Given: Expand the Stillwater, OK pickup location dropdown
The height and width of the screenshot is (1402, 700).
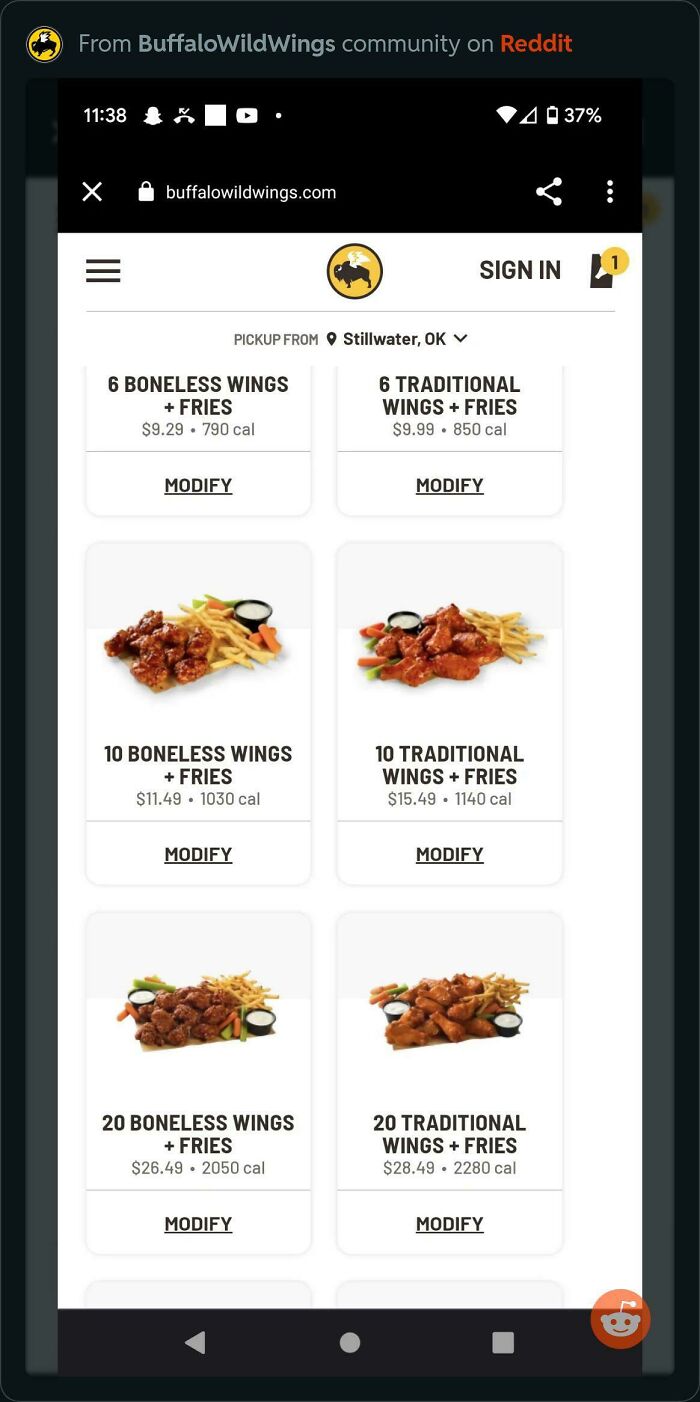Looking at the screenshot, I should point(395,339).
